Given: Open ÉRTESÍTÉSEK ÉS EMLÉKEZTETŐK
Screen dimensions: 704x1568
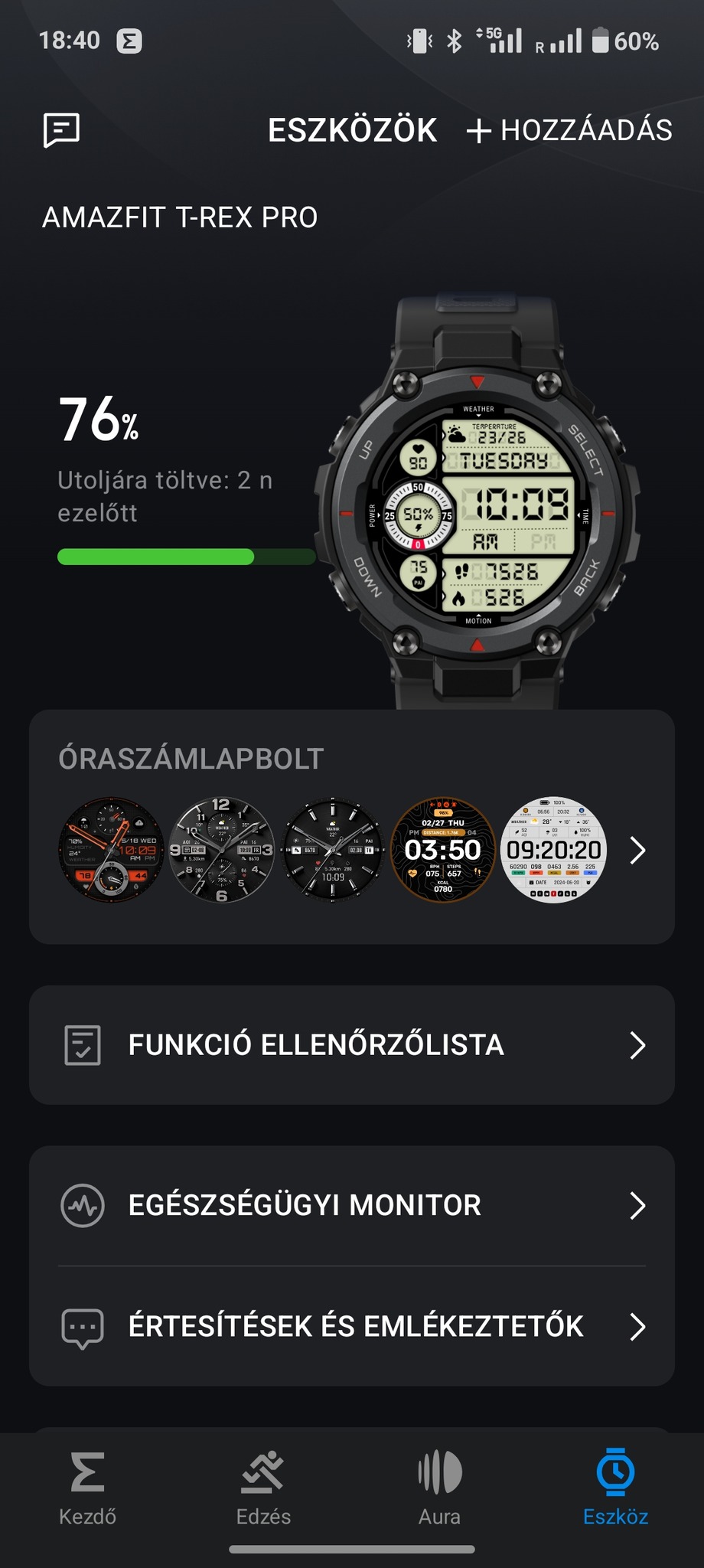Looking at the screenshot, I should [x=352, y=1327].
